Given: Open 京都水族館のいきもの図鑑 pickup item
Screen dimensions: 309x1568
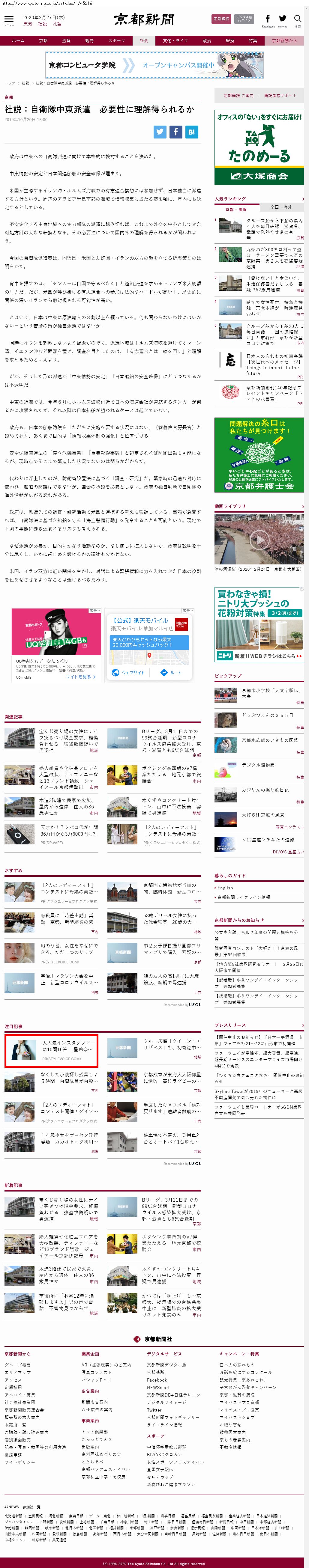Looking at the screenshot, I should (269, 740).
